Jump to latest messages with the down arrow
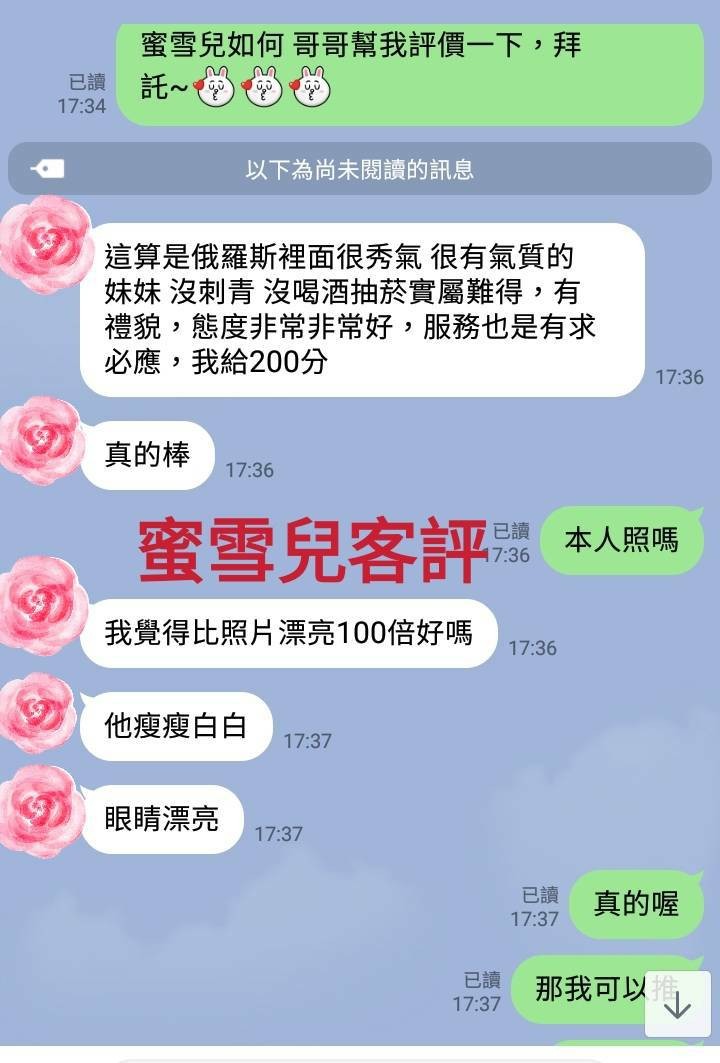 click(x=677, y=1003)
